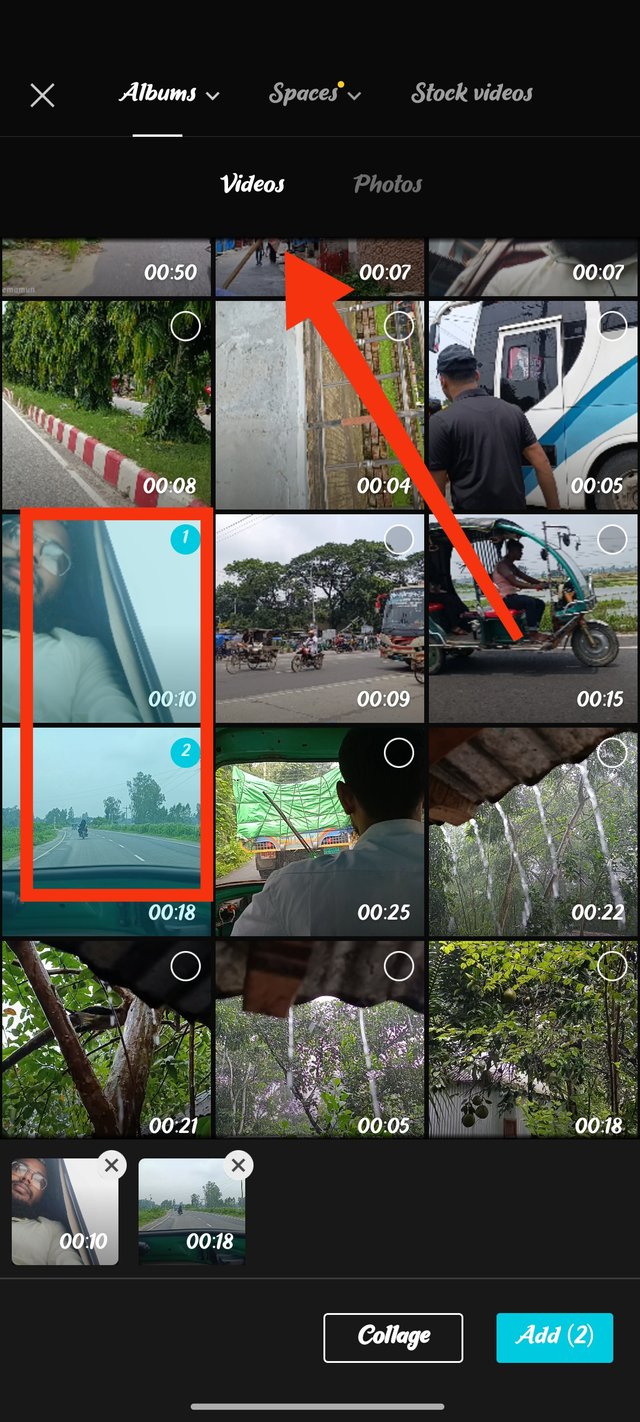The image size is (640, 1422).
Task: Expand the Spaces dropdown
Action: click(314, 94)
